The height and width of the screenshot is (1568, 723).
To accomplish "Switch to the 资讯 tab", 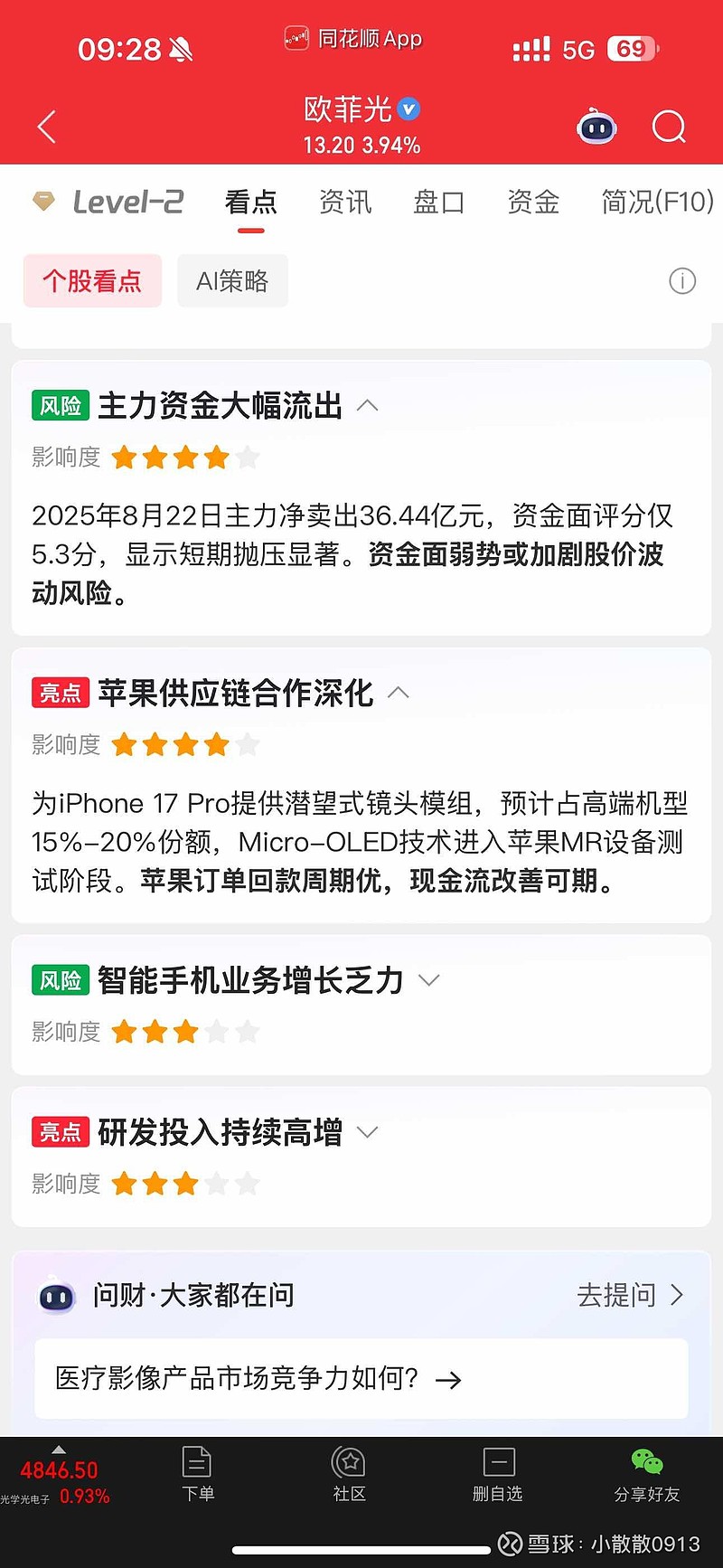I will point(345,202).
